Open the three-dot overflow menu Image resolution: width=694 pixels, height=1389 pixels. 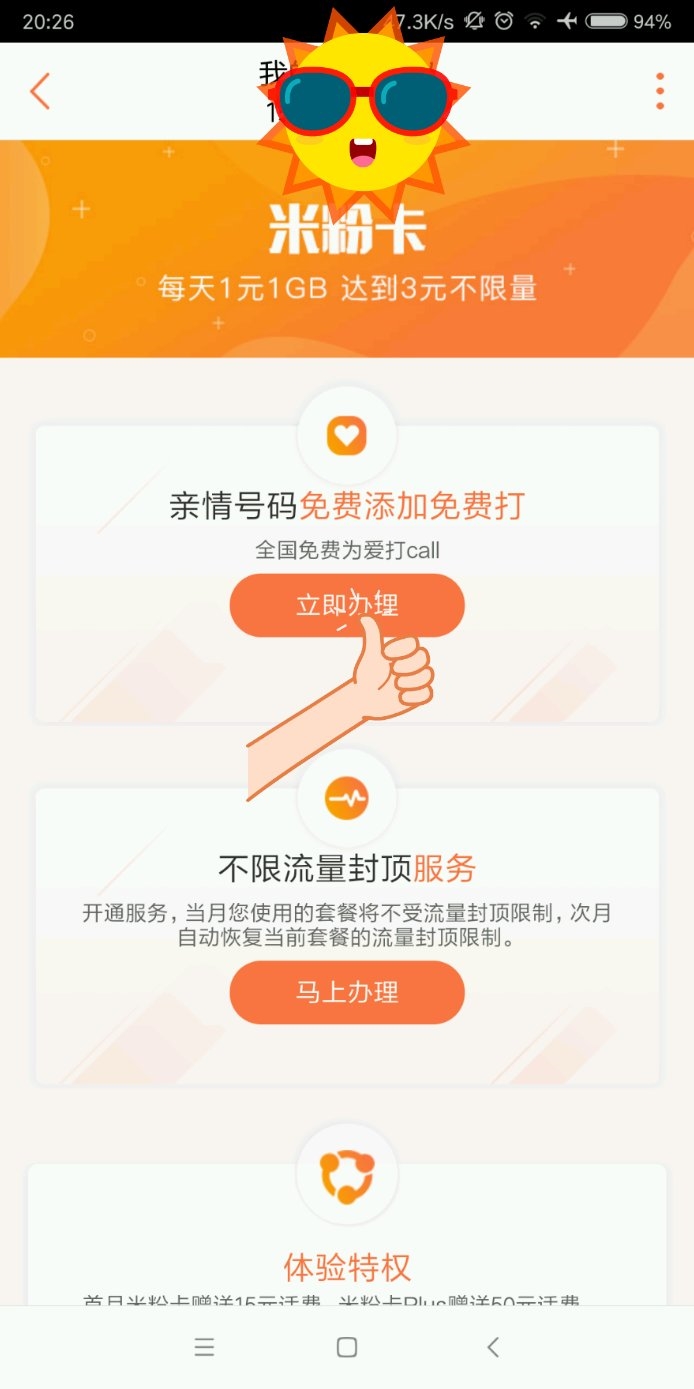[660, 91]
